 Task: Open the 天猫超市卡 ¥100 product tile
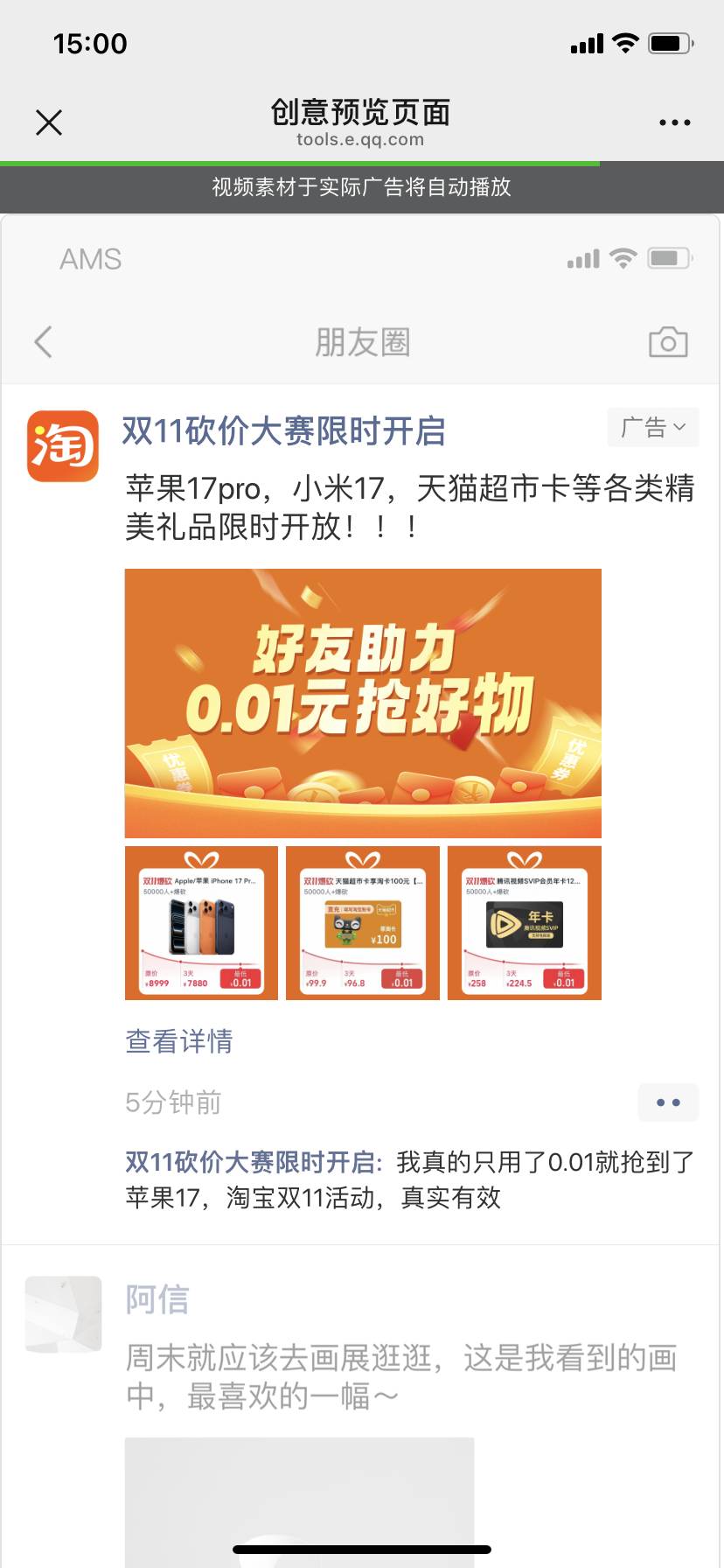click(x=363, y=923)
